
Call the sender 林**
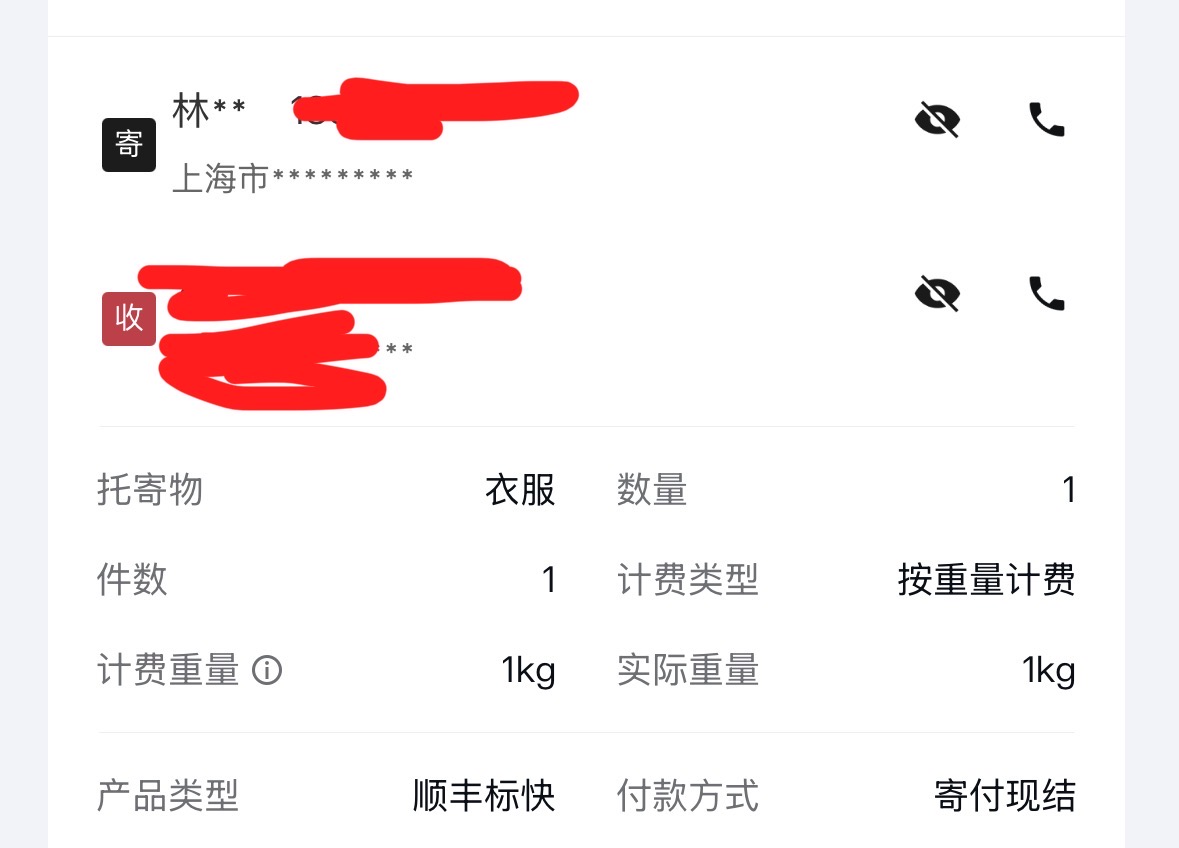(1046, 120)
